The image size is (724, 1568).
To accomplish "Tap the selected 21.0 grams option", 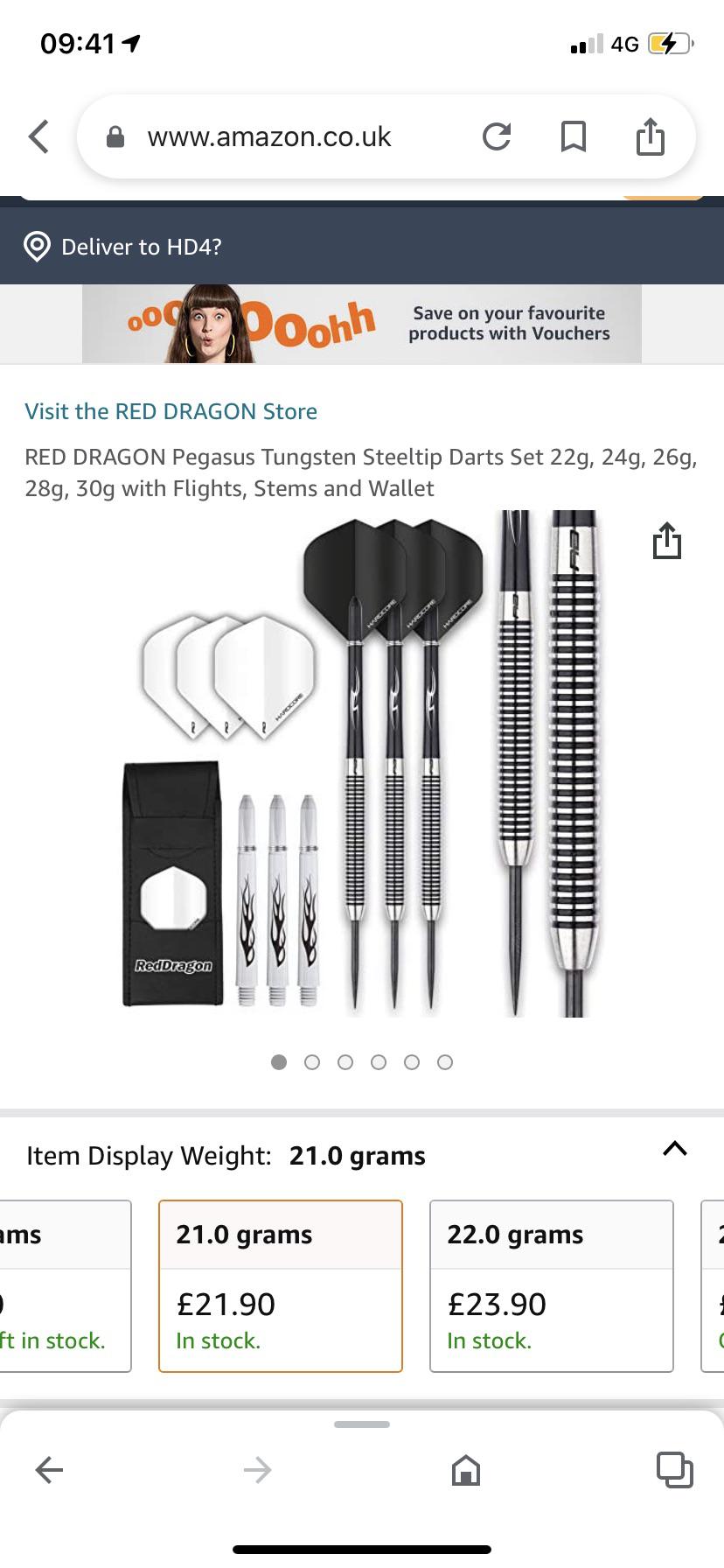I will (279, 1286).
